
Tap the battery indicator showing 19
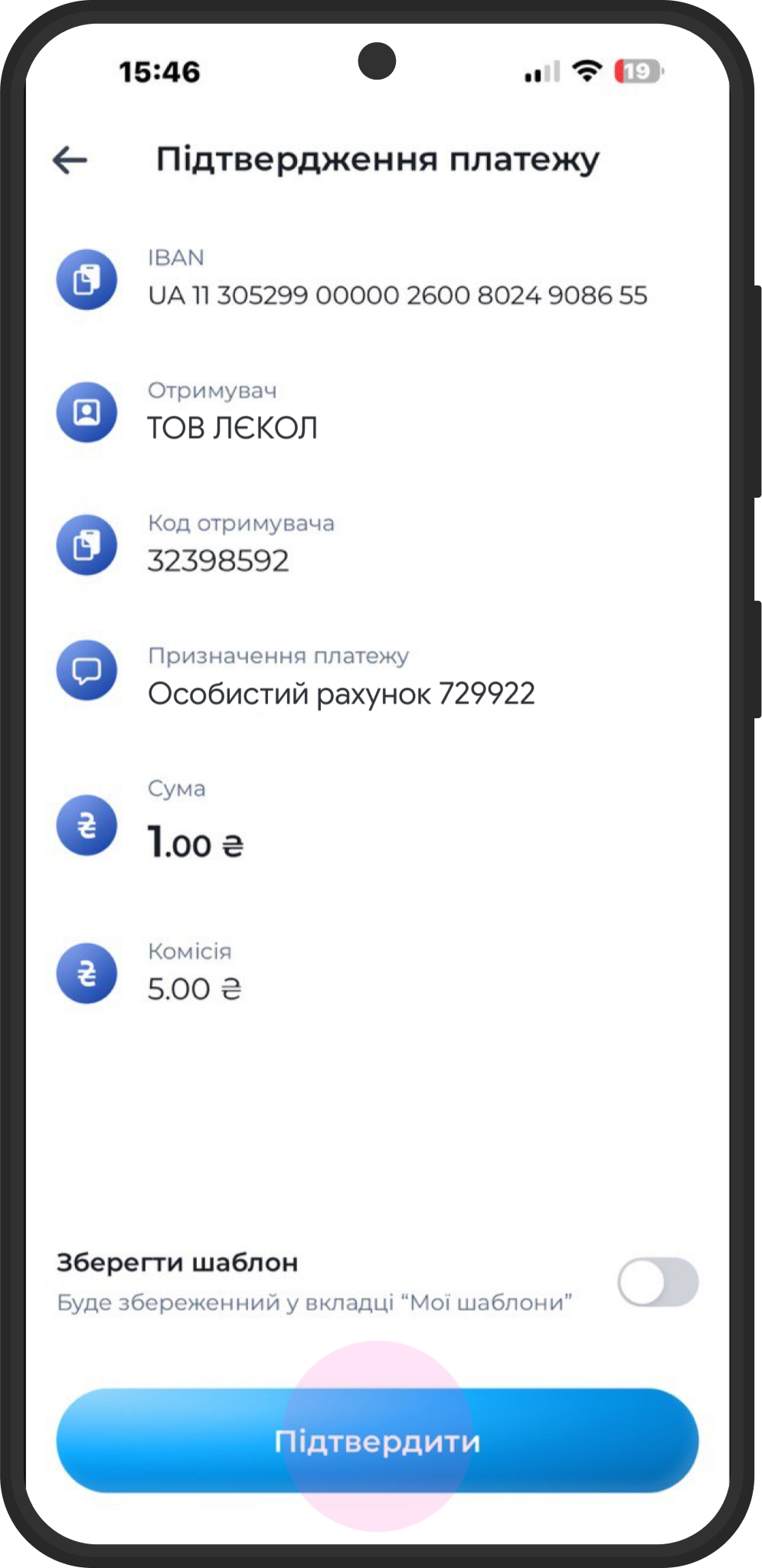pyautogui.click(x=636, y=71)
